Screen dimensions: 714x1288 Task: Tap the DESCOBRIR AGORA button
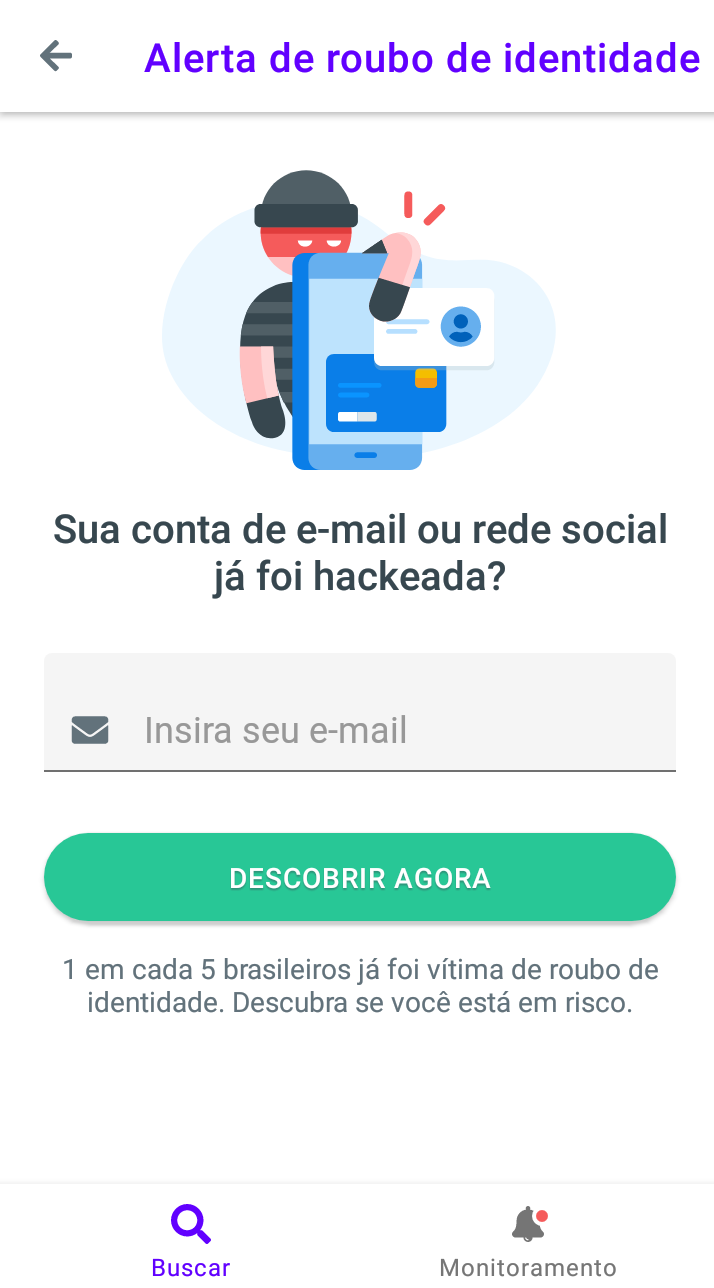[x=360, y=877]
